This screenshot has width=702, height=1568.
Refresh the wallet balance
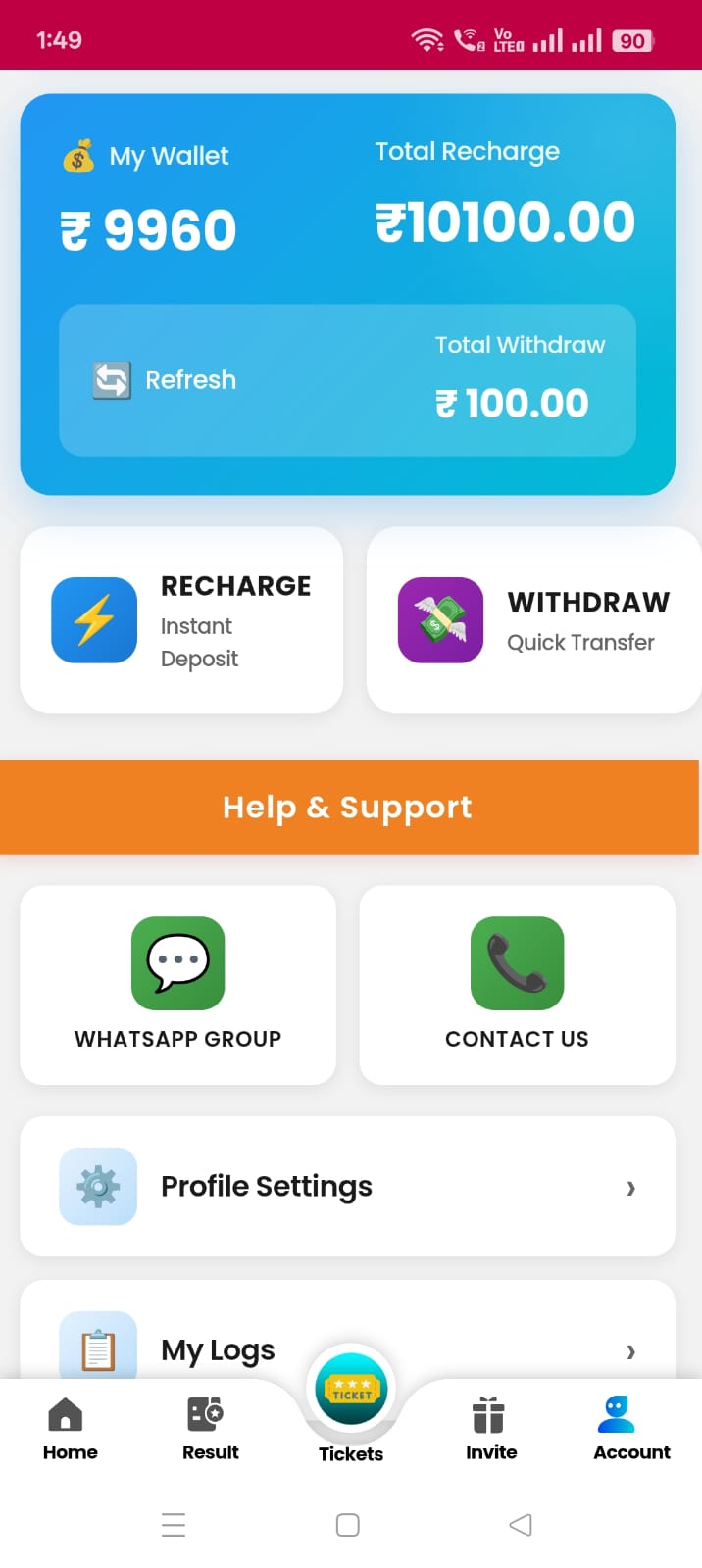point(165,380)
